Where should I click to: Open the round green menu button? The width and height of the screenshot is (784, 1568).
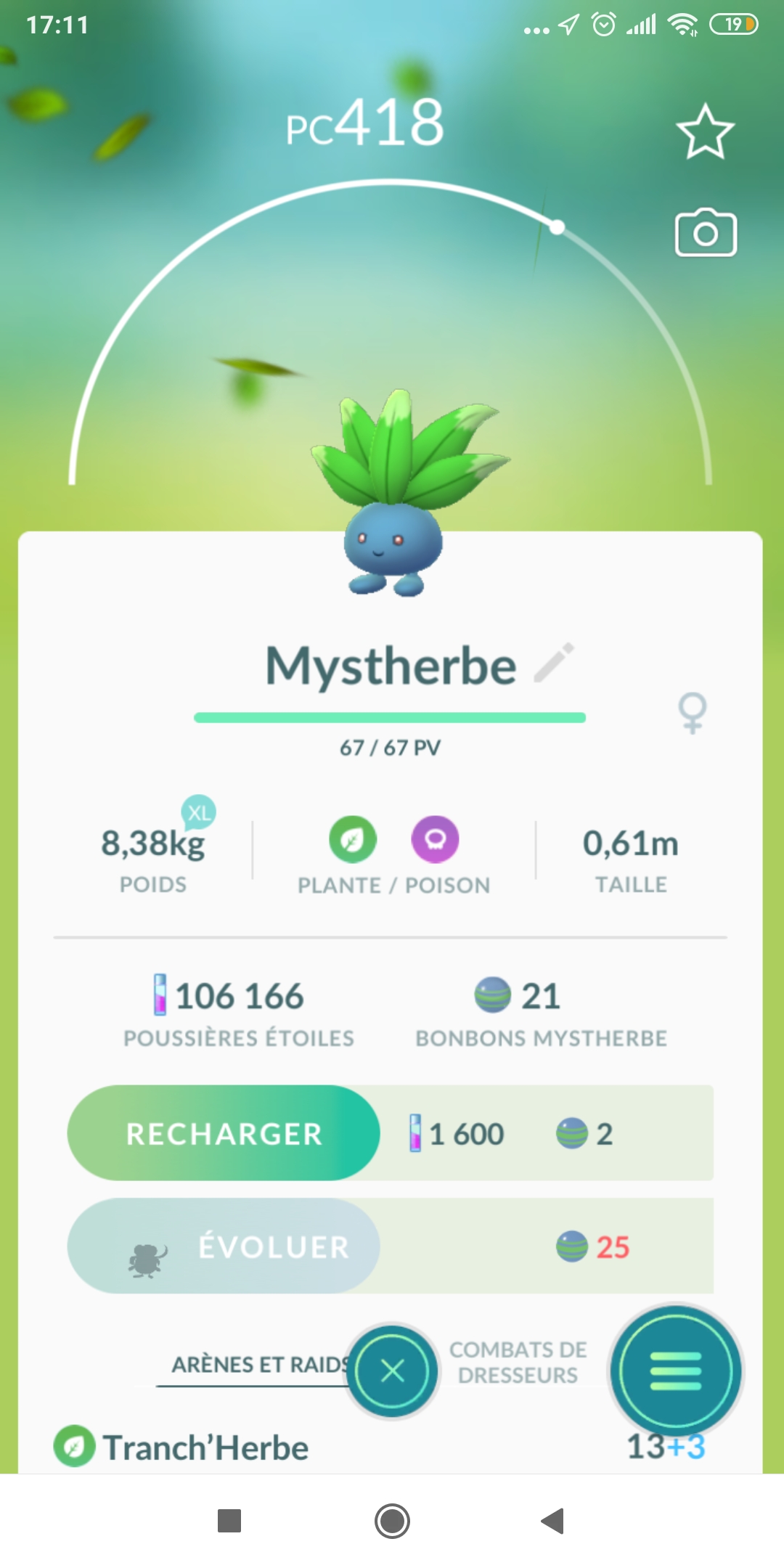point(676,1371)
